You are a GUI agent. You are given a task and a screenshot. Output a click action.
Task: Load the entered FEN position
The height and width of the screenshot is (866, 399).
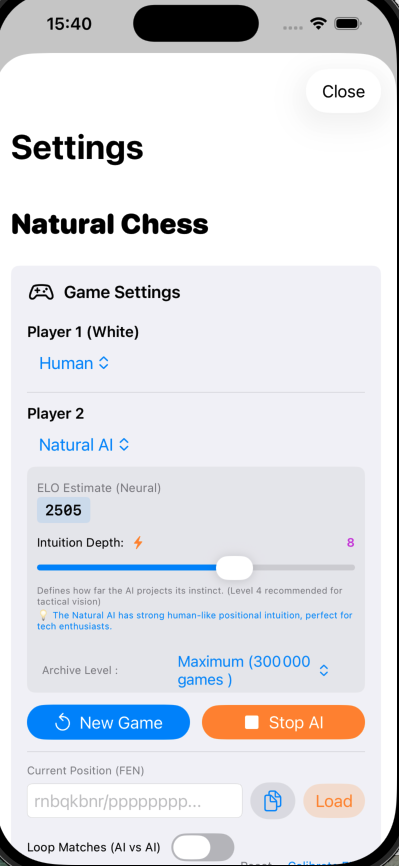pyautogui.click(x=334, y=801)
